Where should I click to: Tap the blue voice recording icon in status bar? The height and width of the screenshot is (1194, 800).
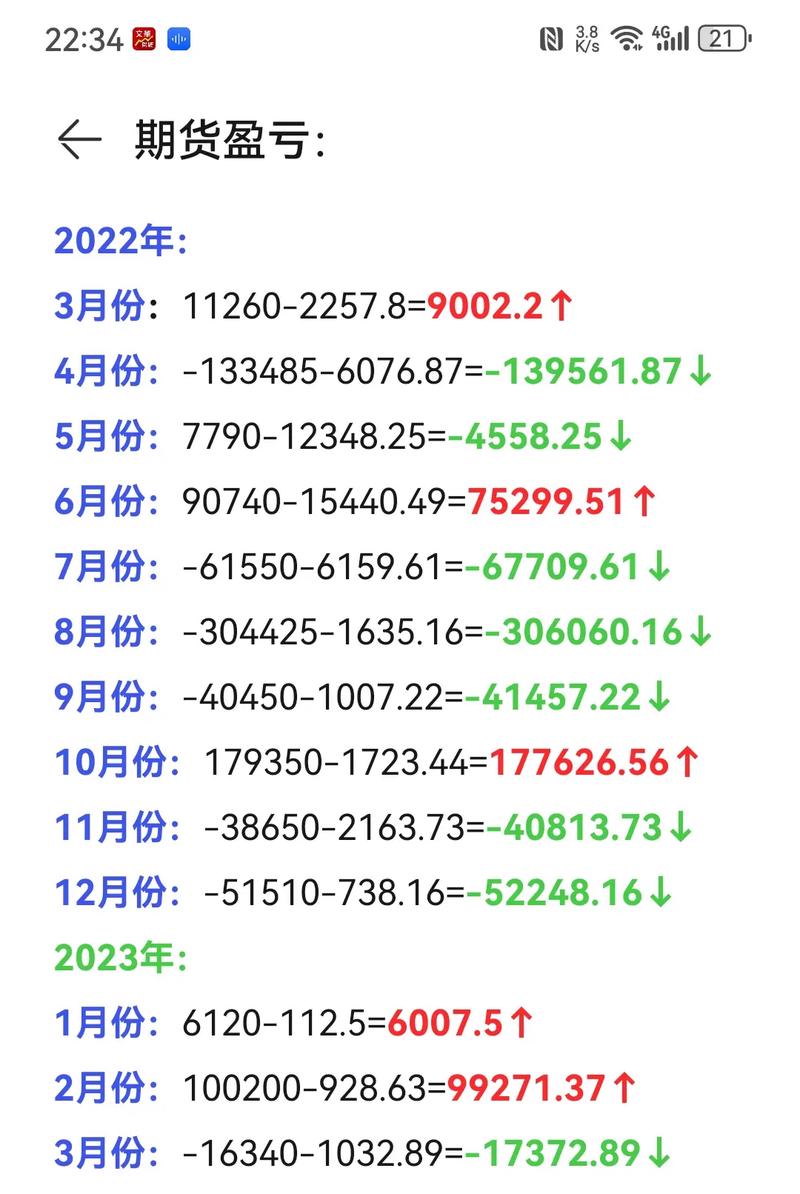coord(180,37)
